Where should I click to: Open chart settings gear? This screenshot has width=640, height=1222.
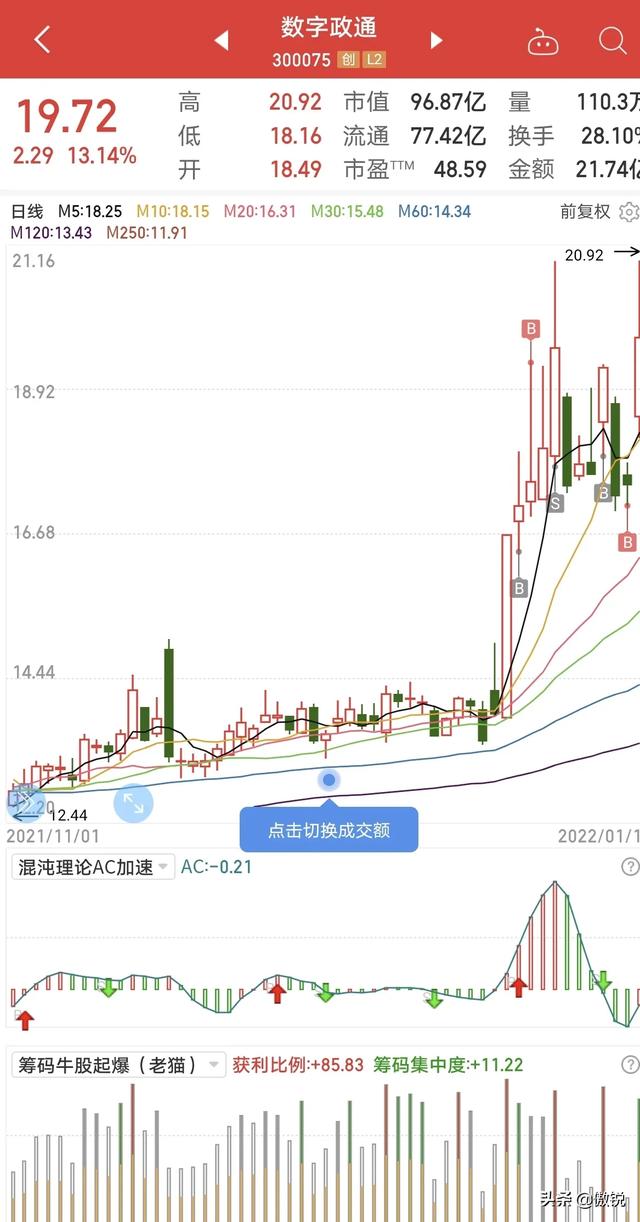point(629,212)
